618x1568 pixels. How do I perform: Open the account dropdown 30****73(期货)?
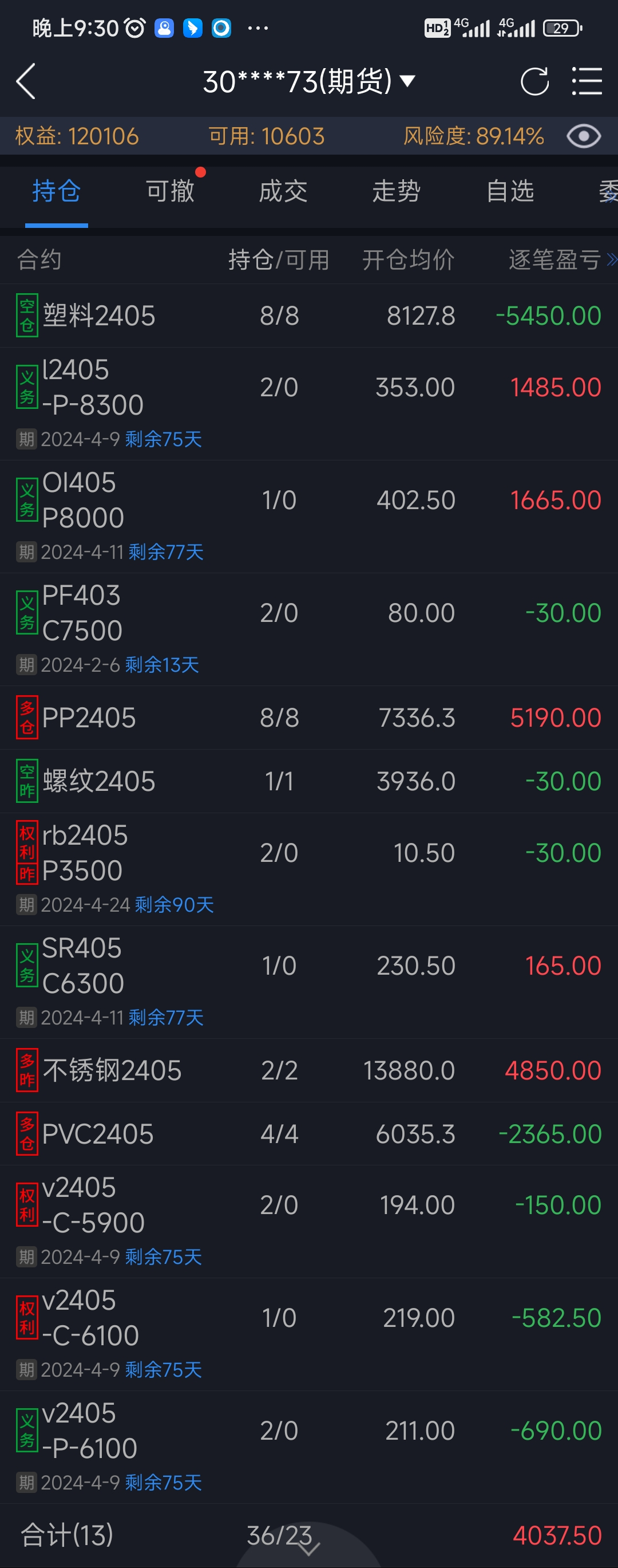coord(309,81)
